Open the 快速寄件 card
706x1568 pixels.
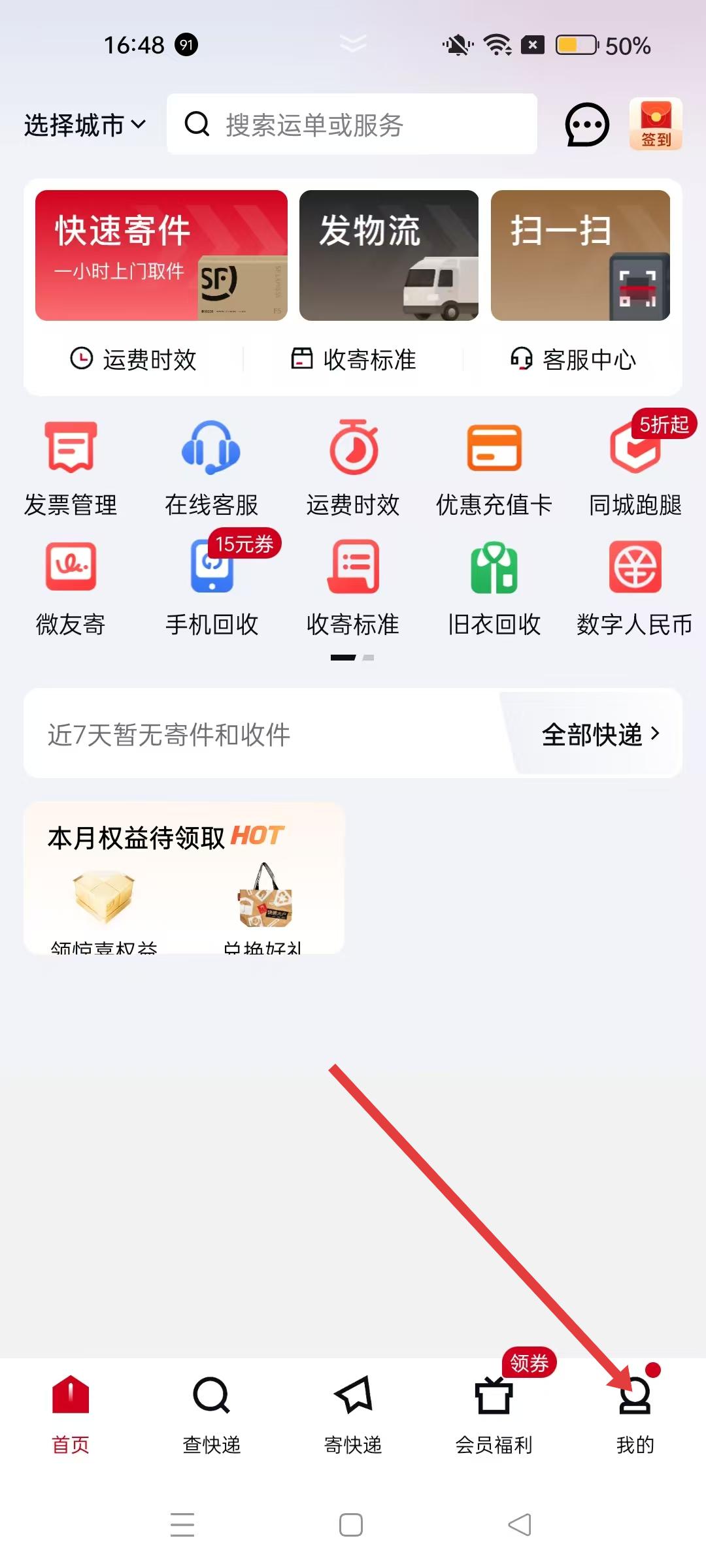coord(161,255)
